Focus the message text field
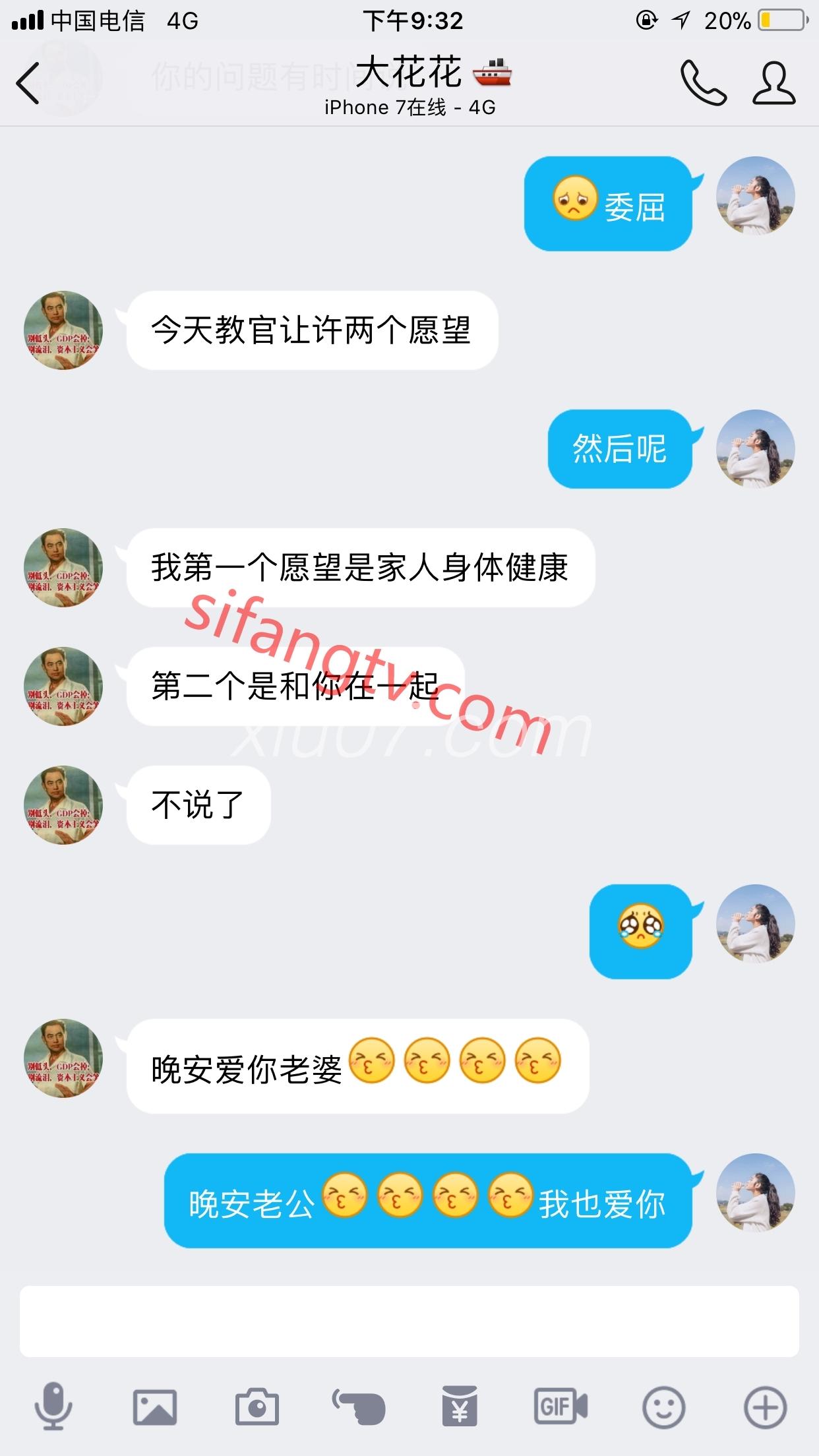The width and height of the screenshot is (819, 1456). (409, 1321)
